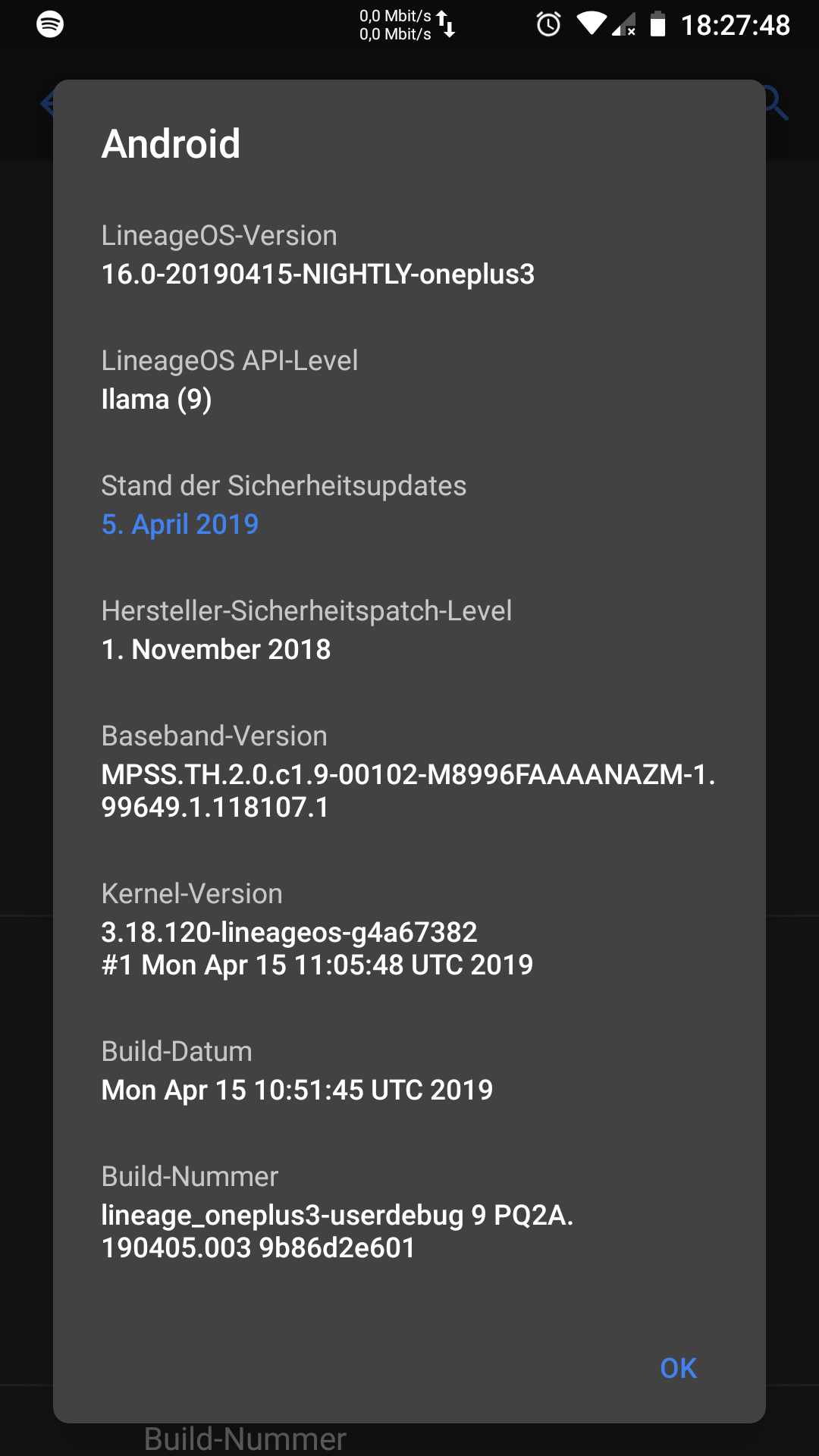Image resolution: width=819 pixels, height=1456 pixels.
Task: Open the 5. April 2019 security update link
Action: [x=180, y=524]
